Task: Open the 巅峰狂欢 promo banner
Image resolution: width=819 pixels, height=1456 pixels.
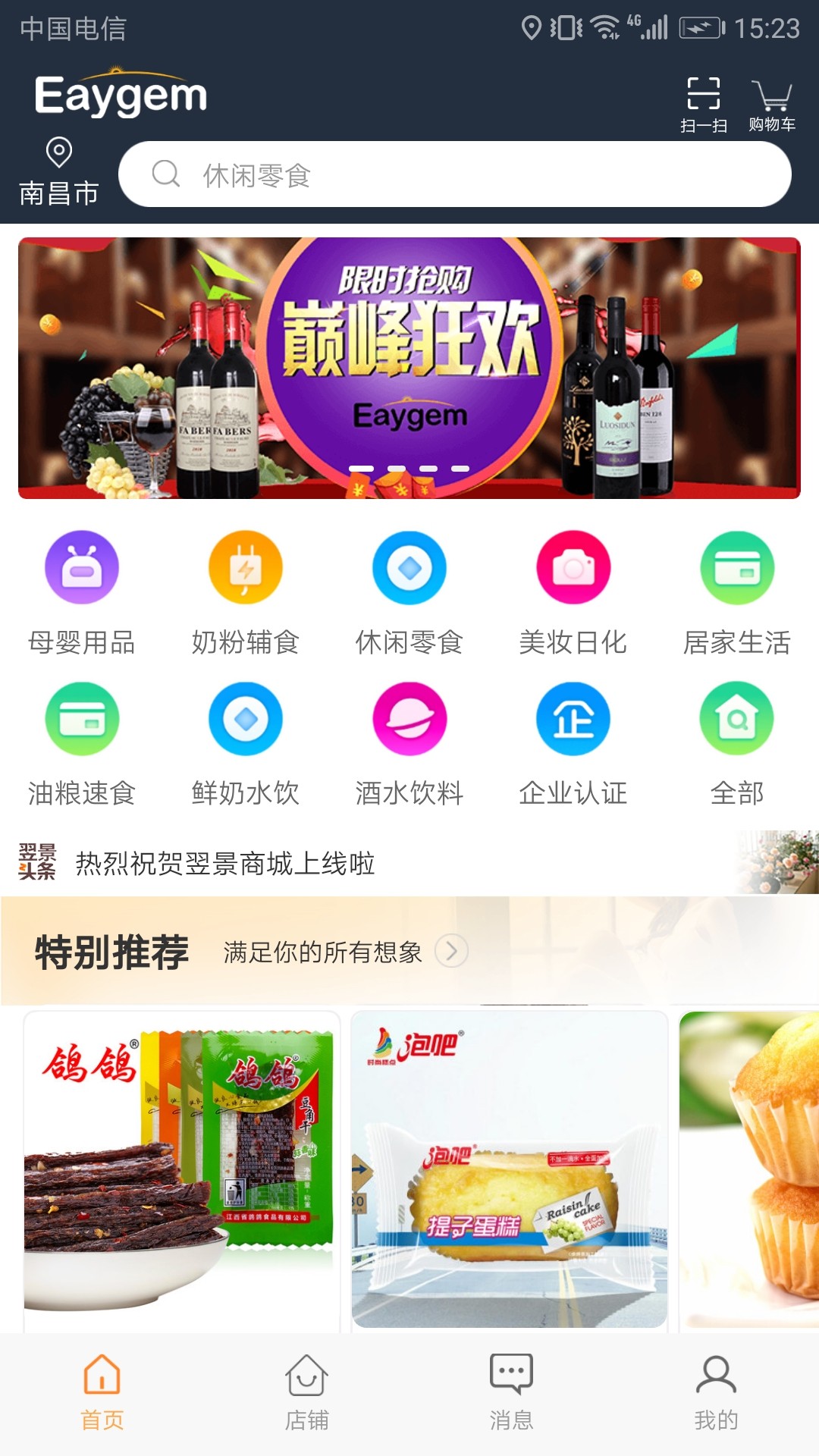Action: click(x=409, y=368)
